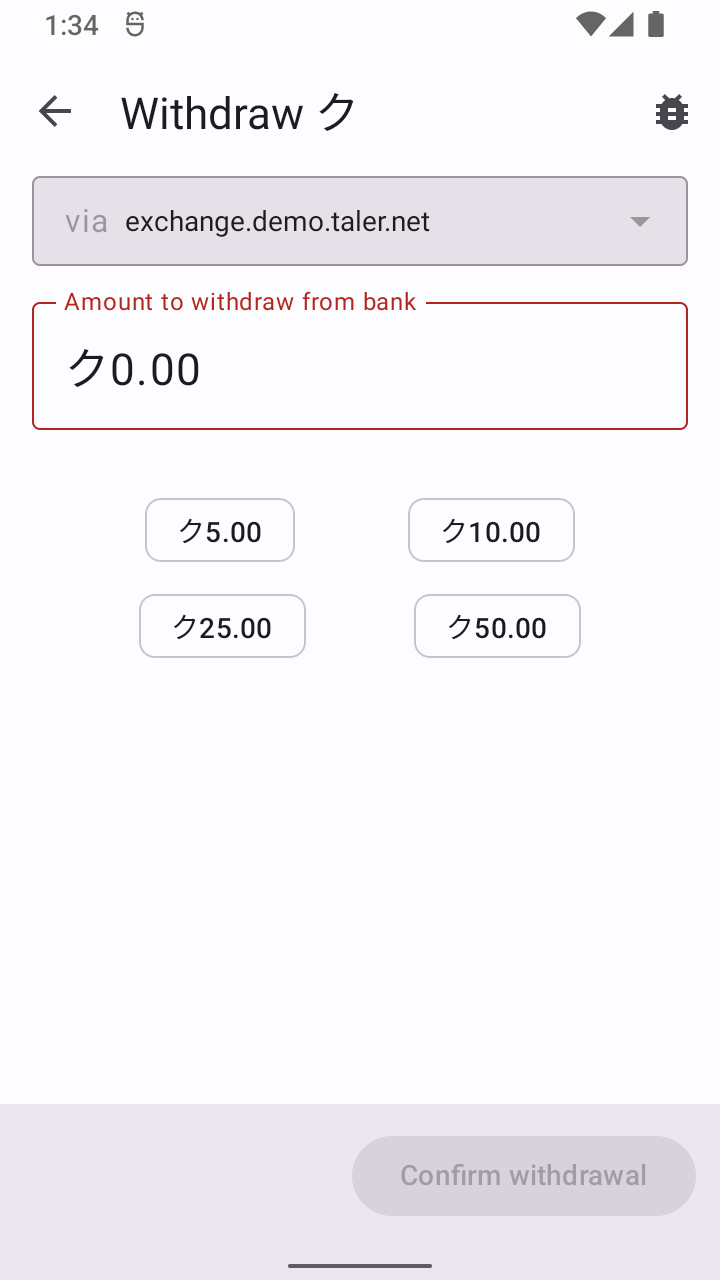Open the debug bug icon

click(671, 113)
